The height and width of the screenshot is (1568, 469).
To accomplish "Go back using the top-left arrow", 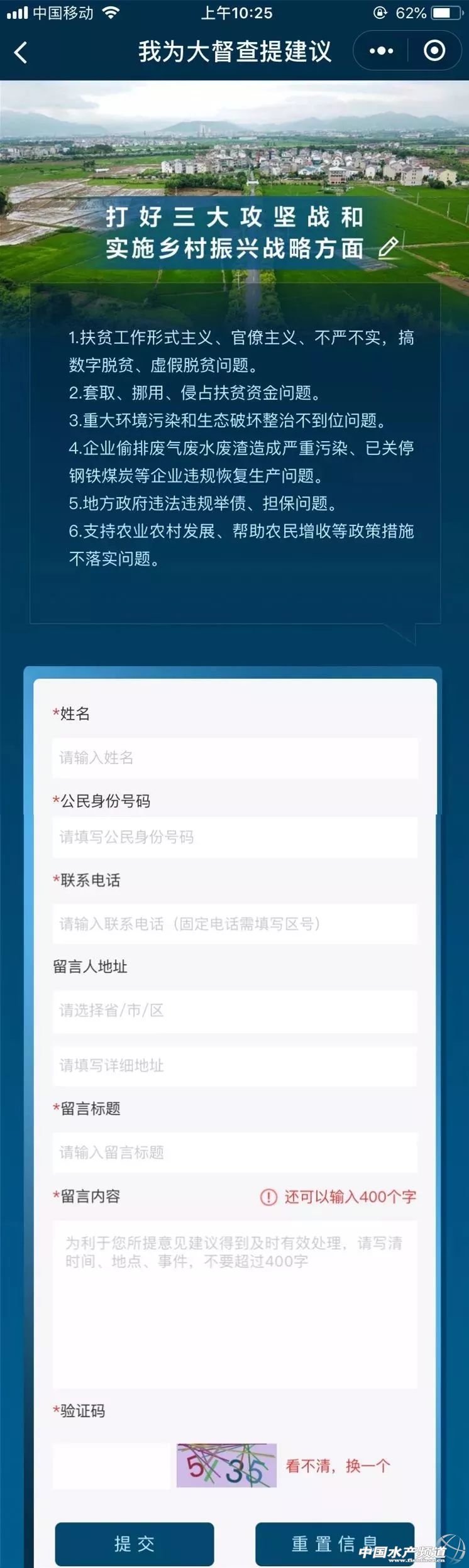I will coord(21,52).
